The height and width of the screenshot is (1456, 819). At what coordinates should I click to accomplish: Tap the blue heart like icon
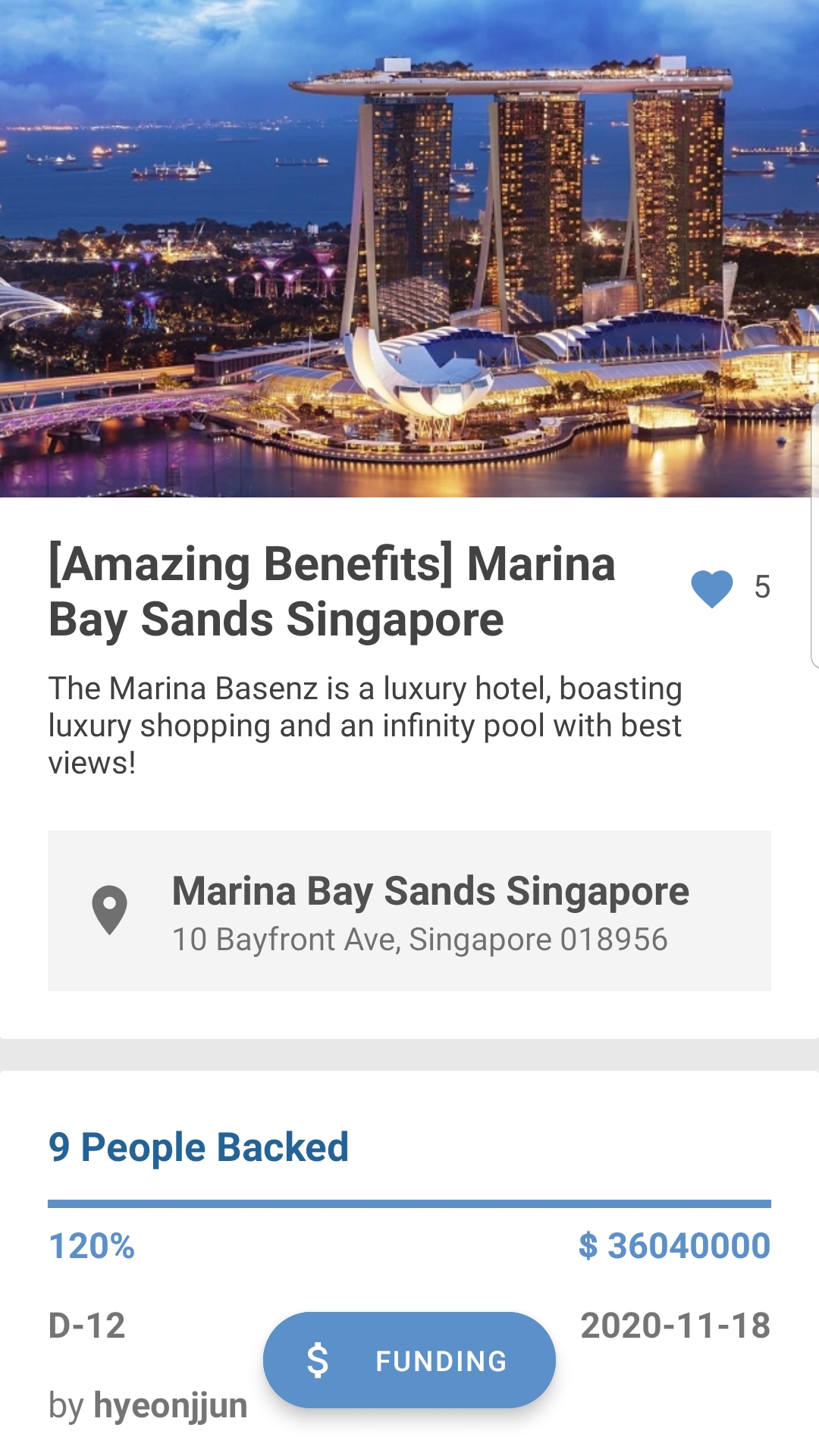point(711,588)
